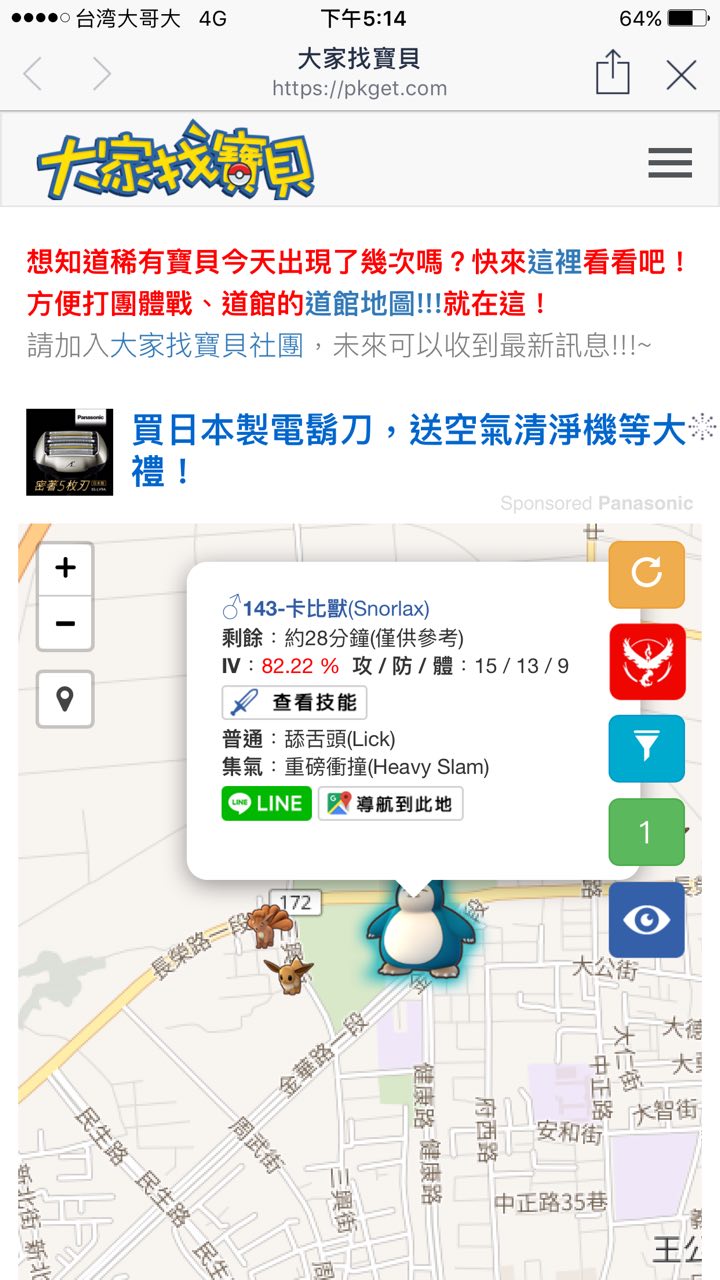This screenshot has width=720, height=1280.
Task: Zoom in on the map
Action: pos(65,568)
